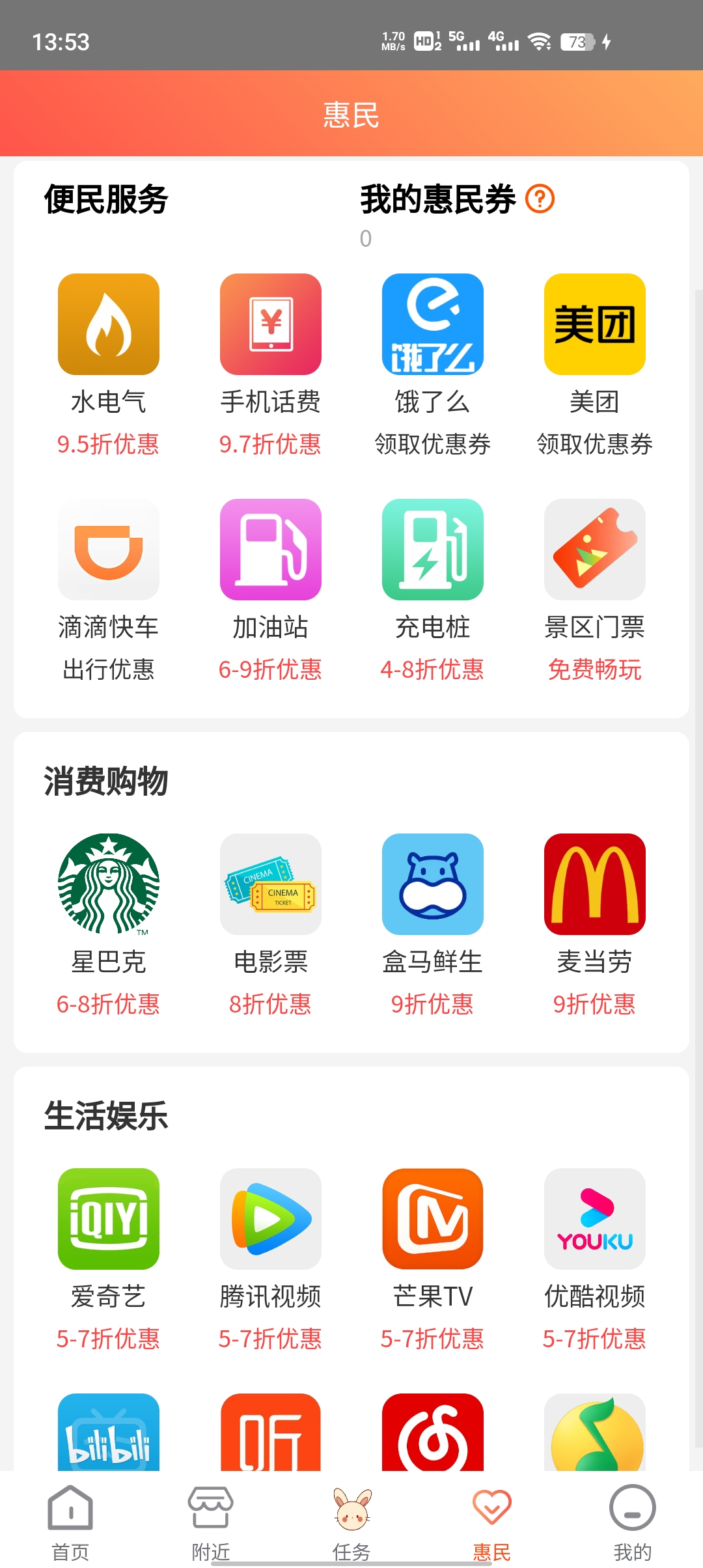
Task: Open the 麦当劳 McDonald's icon
Action: point(594,886)
